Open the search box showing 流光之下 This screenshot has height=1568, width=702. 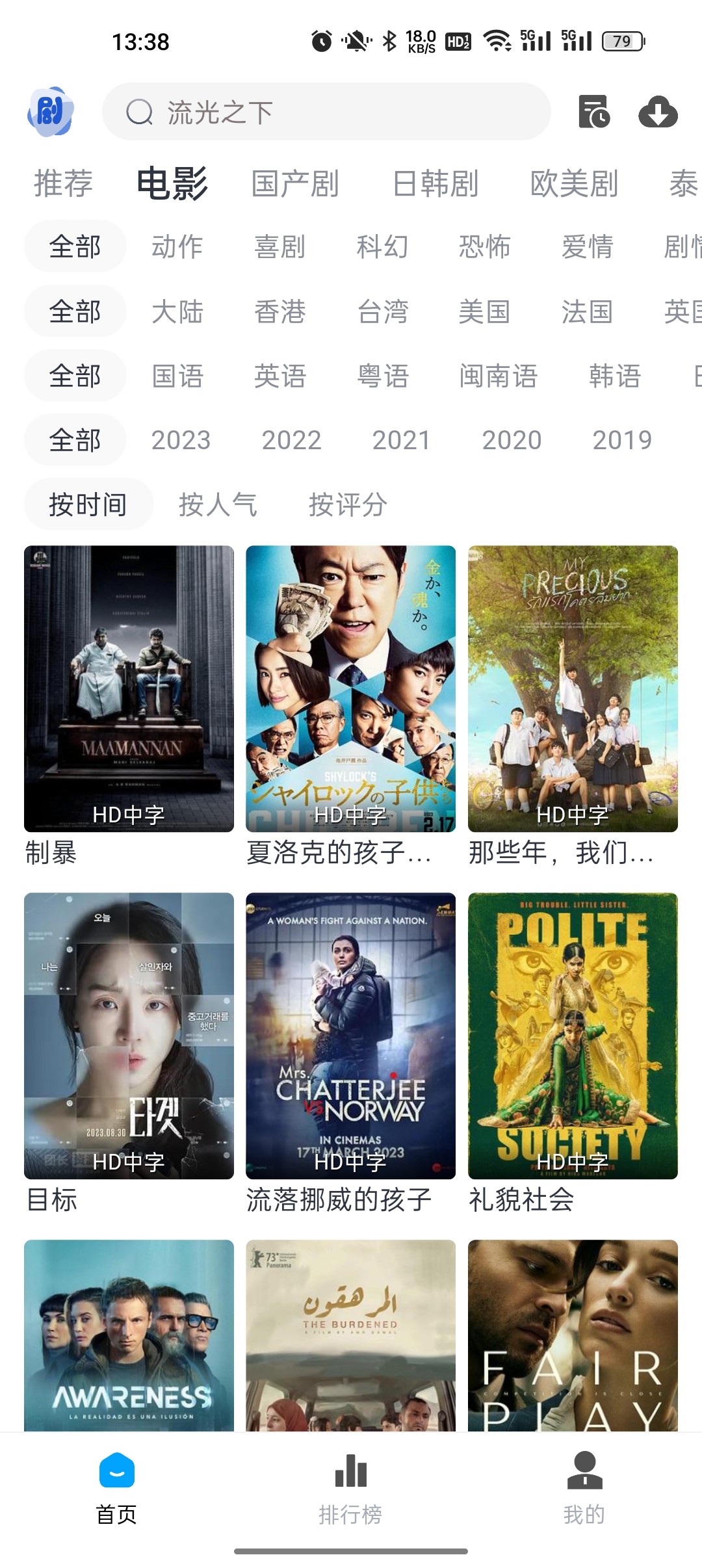326,112
